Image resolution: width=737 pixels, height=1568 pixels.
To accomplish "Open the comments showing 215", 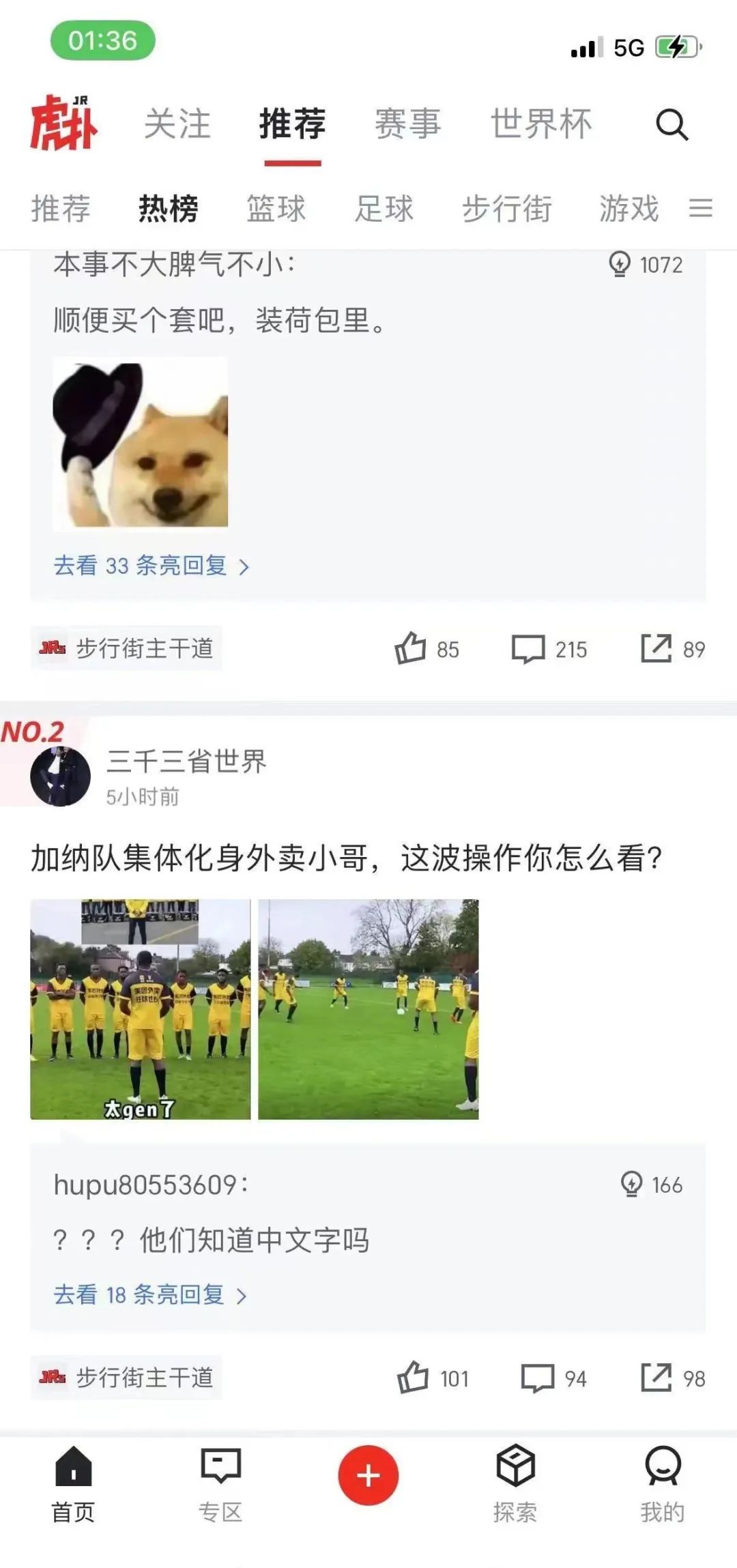I will [x=549, y=649].
